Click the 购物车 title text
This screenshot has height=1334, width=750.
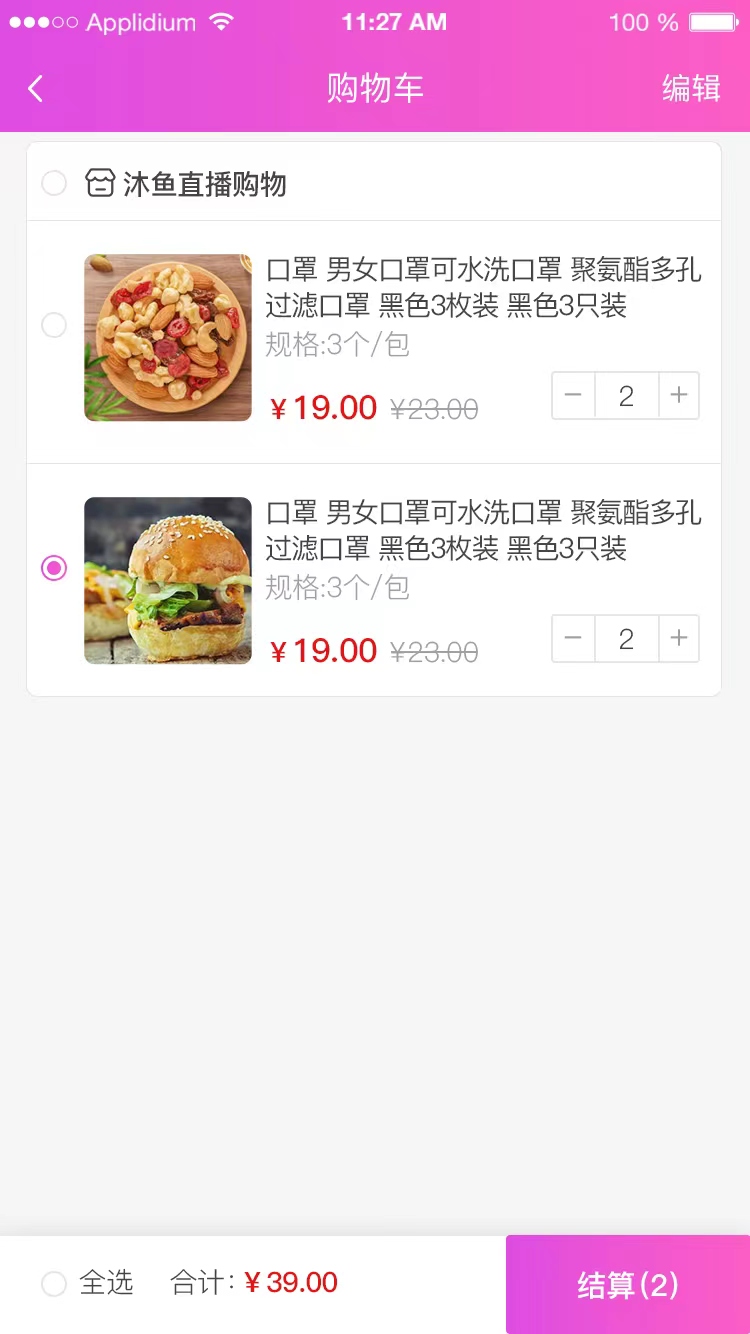pyautogui.click(x=374, y=88)
